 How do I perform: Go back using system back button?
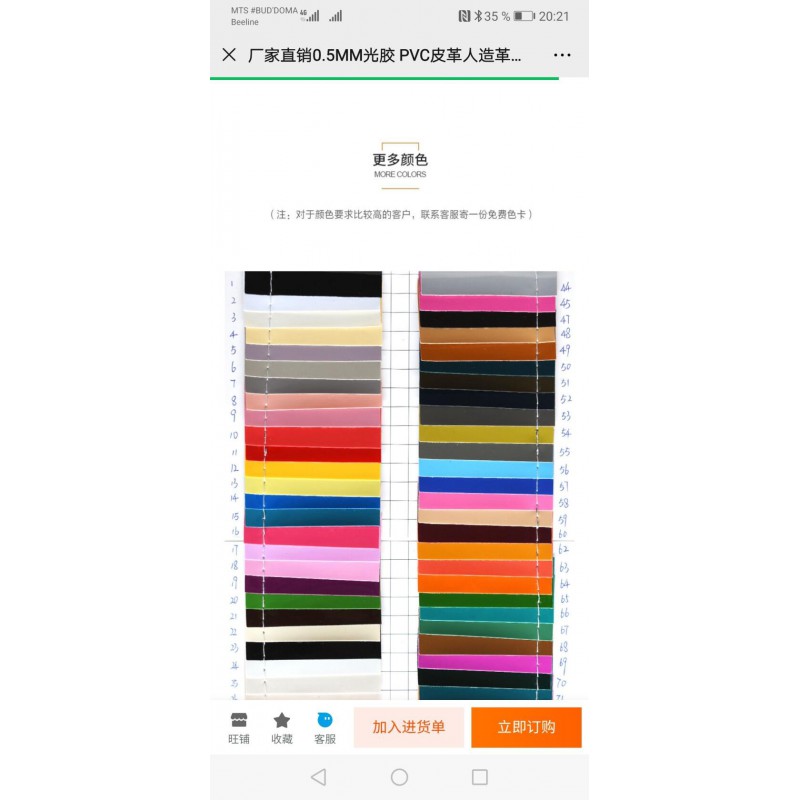318,777
